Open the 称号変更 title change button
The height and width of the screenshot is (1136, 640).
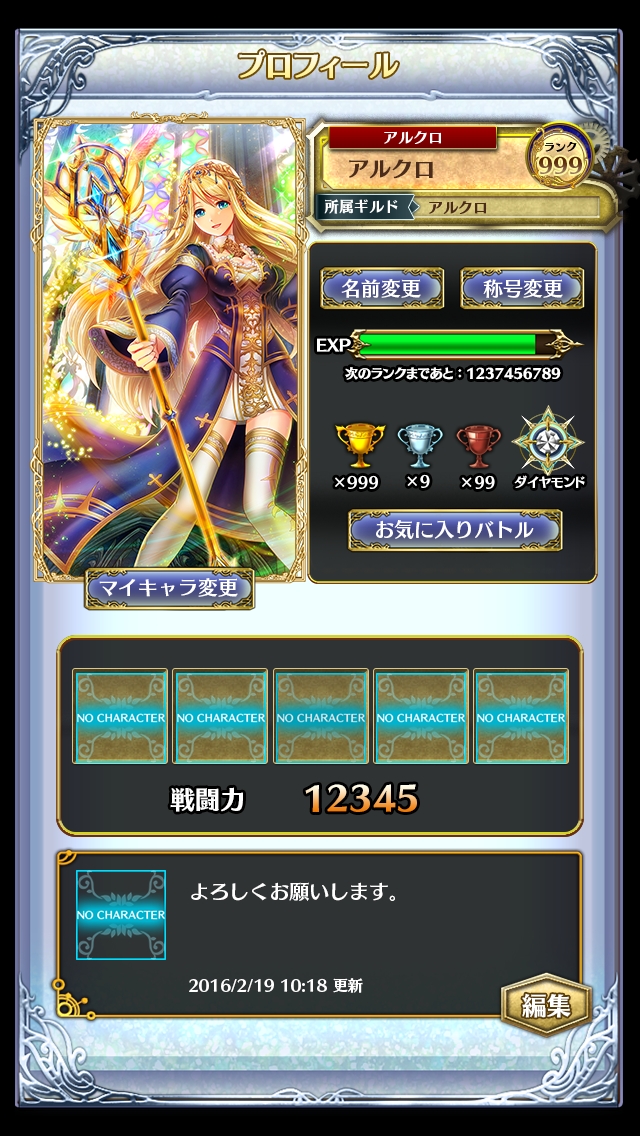pyautogui.click(x=522, y=289)
